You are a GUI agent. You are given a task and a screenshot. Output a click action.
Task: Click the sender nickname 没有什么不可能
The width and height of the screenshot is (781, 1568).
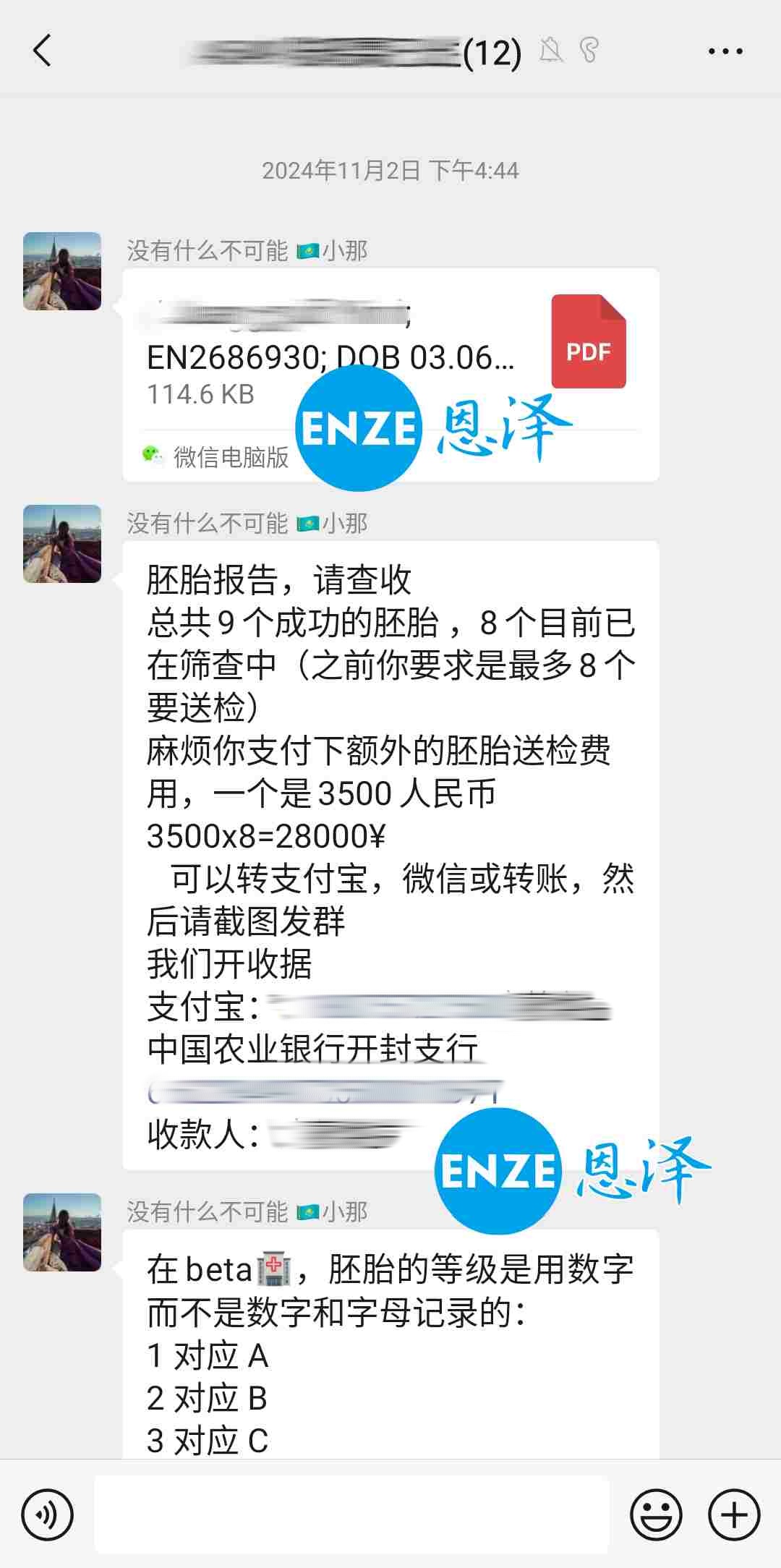tap(208, 250)
